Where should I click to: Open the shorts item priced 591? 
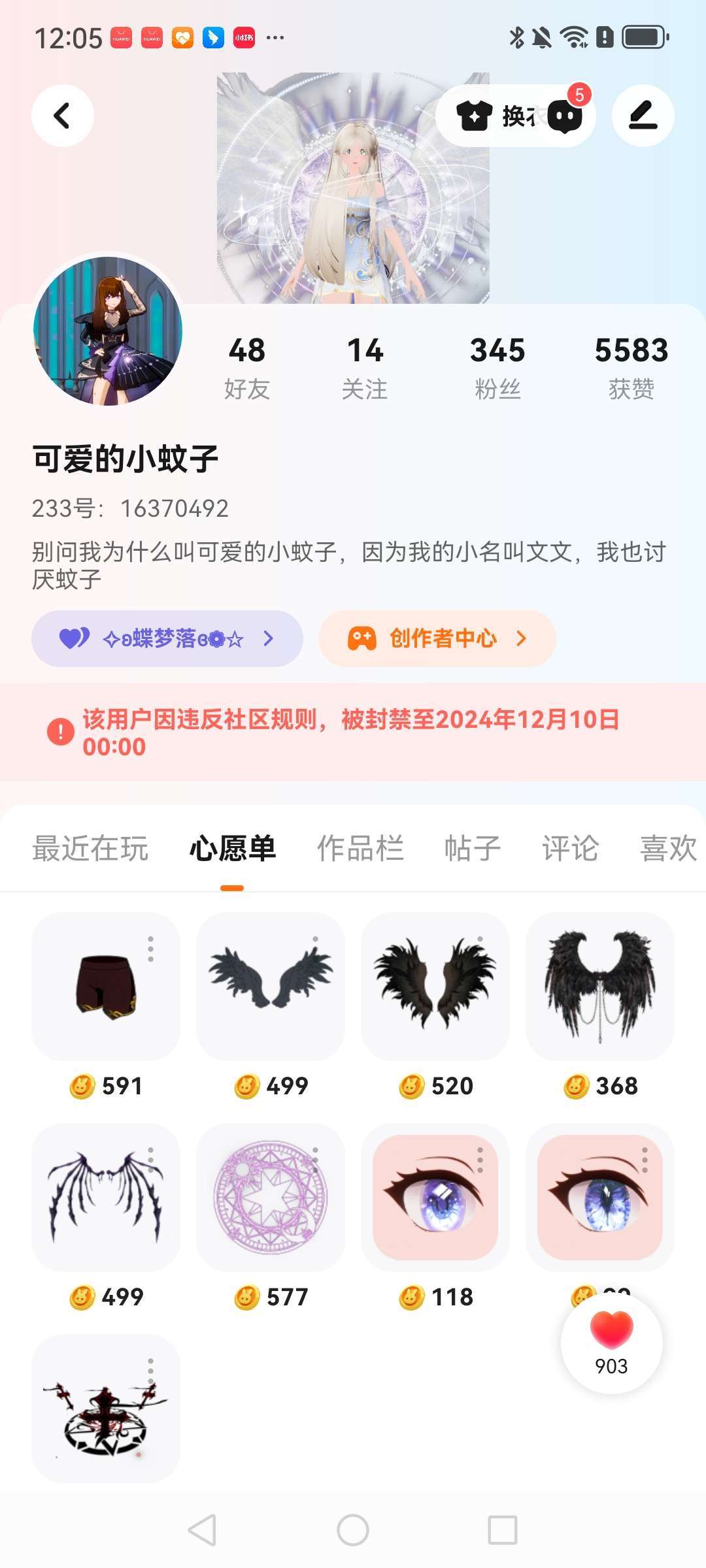106,987
